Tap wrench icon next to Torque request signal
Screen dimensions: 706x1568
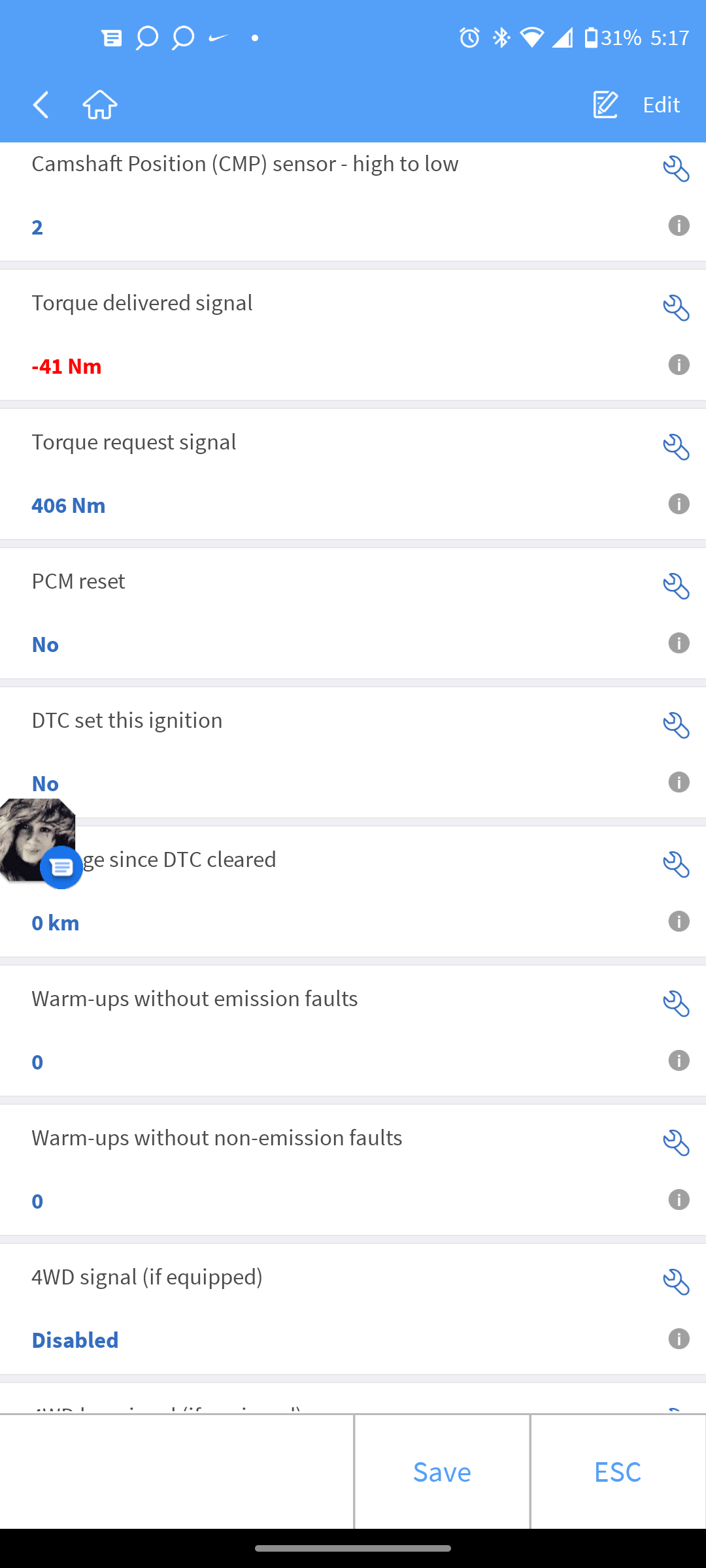676,447
